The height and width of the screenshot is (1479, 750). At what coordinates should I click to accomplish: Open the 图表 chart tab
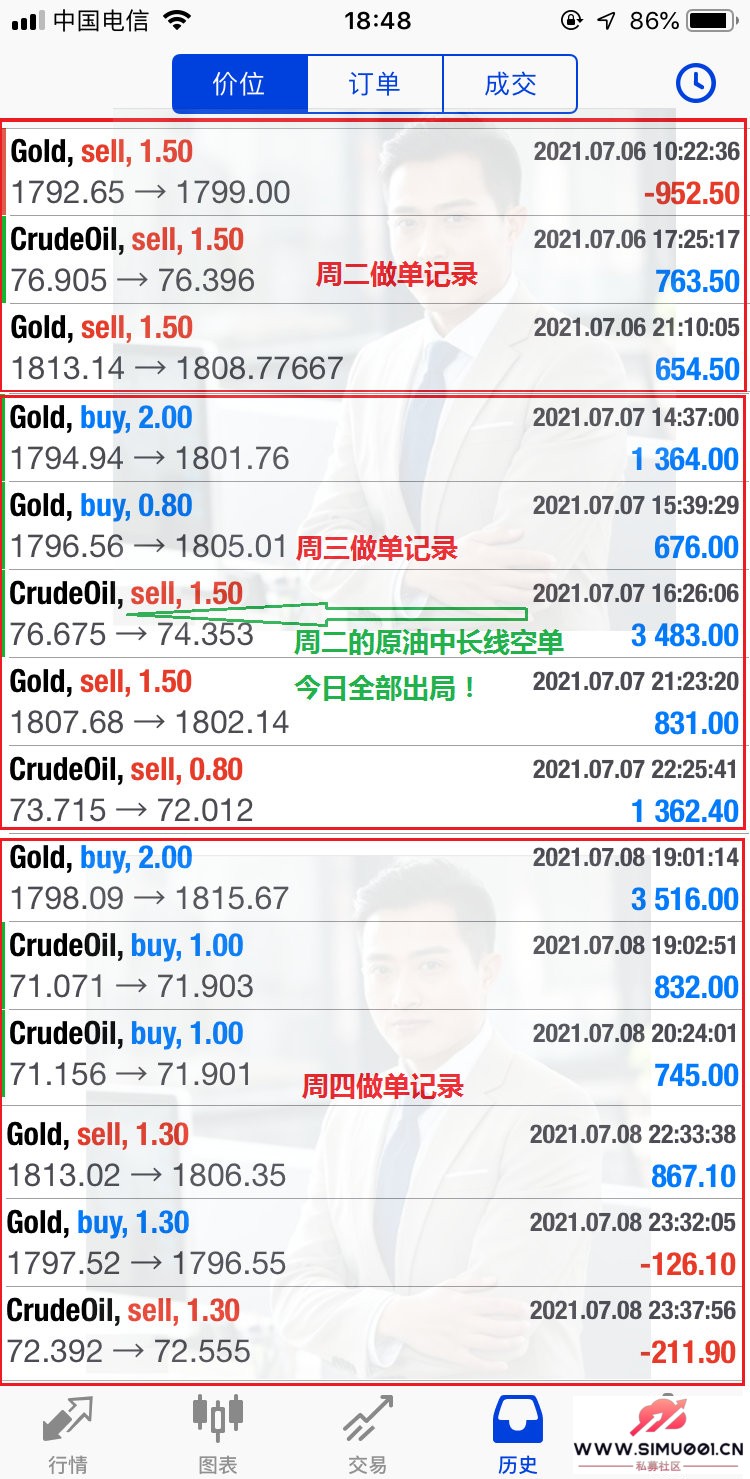pos(218,1435)
